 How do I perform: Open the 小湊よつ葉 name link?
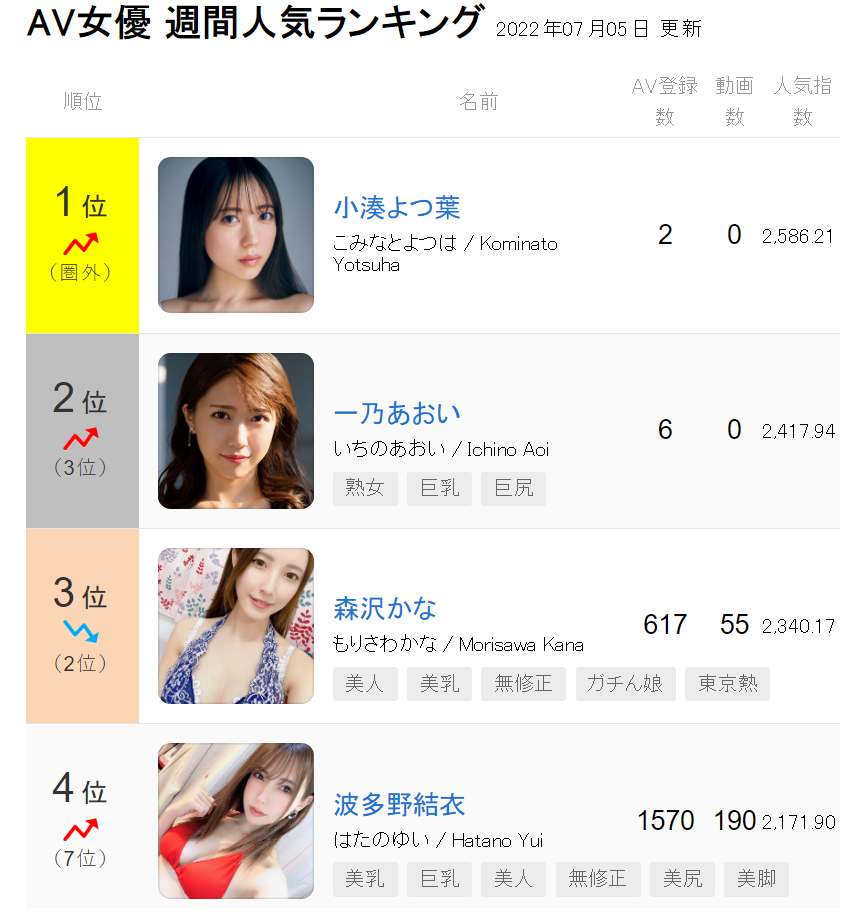point(396,208)
